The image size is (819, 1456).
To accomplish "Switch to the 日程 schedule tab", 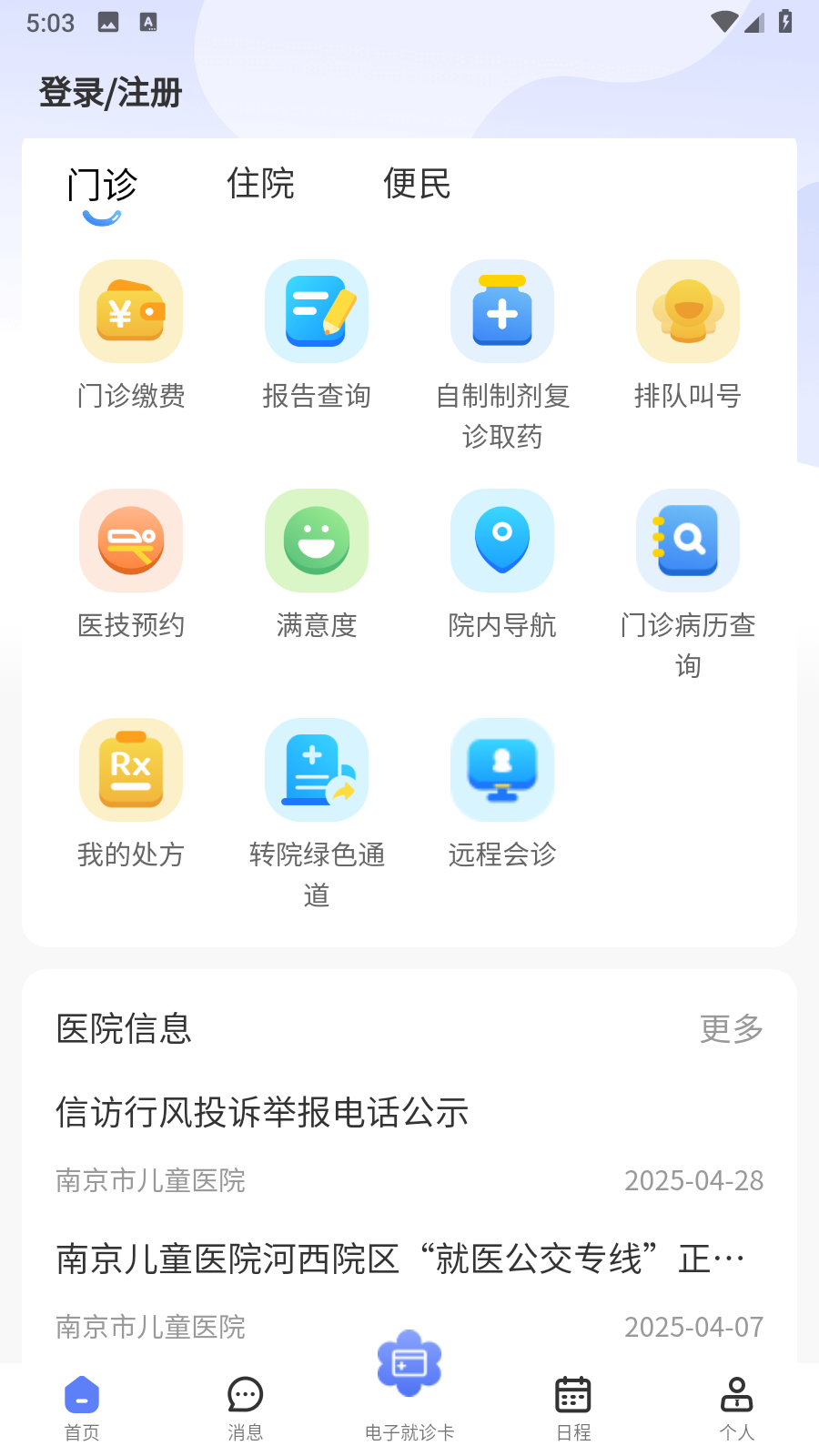I will 573,1408.
